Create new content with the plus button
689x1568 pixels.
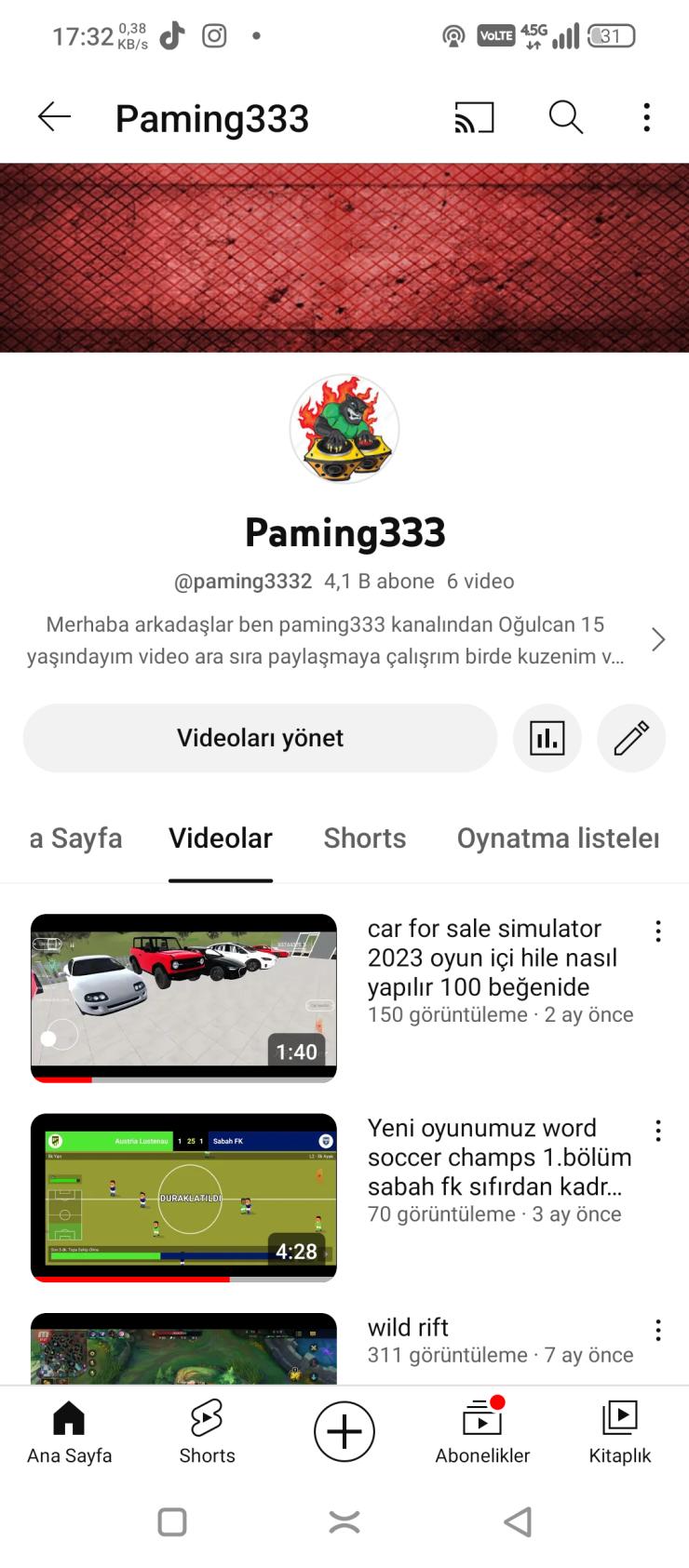(x=344, y=1431)
